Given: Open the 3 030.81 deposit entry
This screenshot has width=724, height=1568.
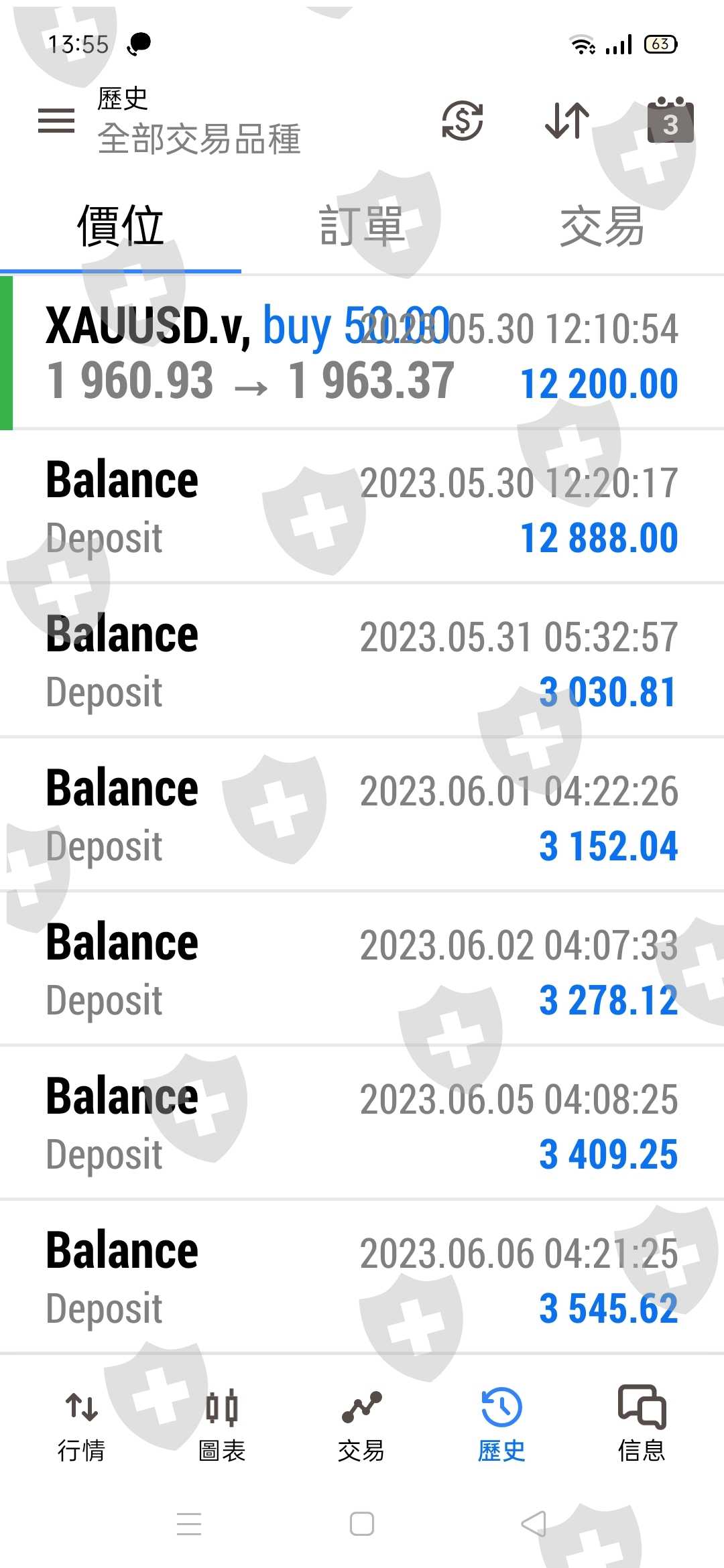Looking at the screenshot, I should [362, 662].
